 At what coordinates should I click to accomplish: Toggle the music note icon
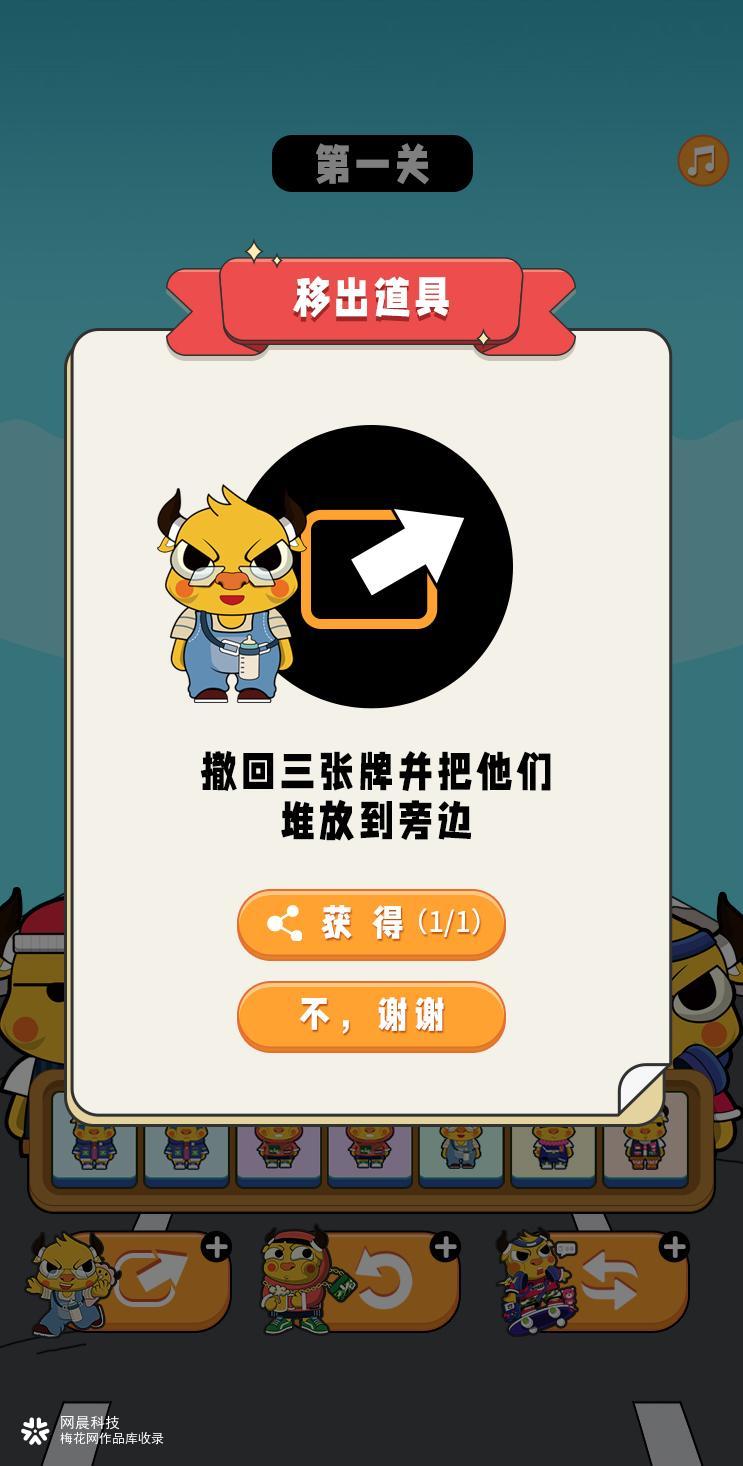point(703,160)
